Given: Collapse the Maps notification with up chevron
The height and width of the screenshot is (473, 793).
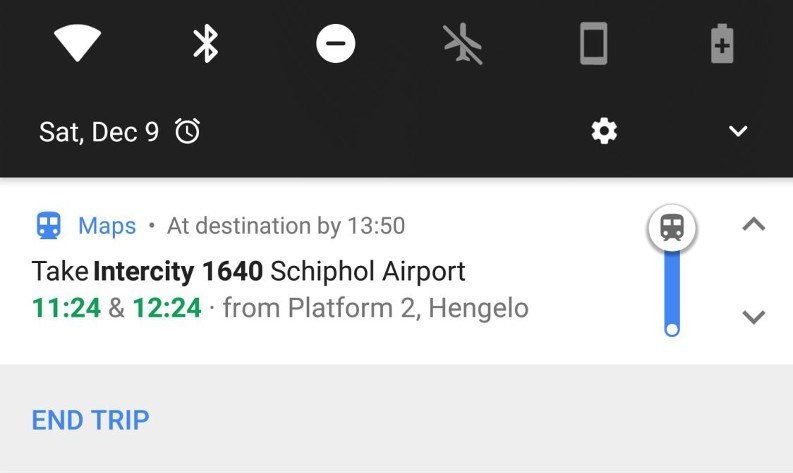Looking at the screenshot, I should tap(753, 225).
